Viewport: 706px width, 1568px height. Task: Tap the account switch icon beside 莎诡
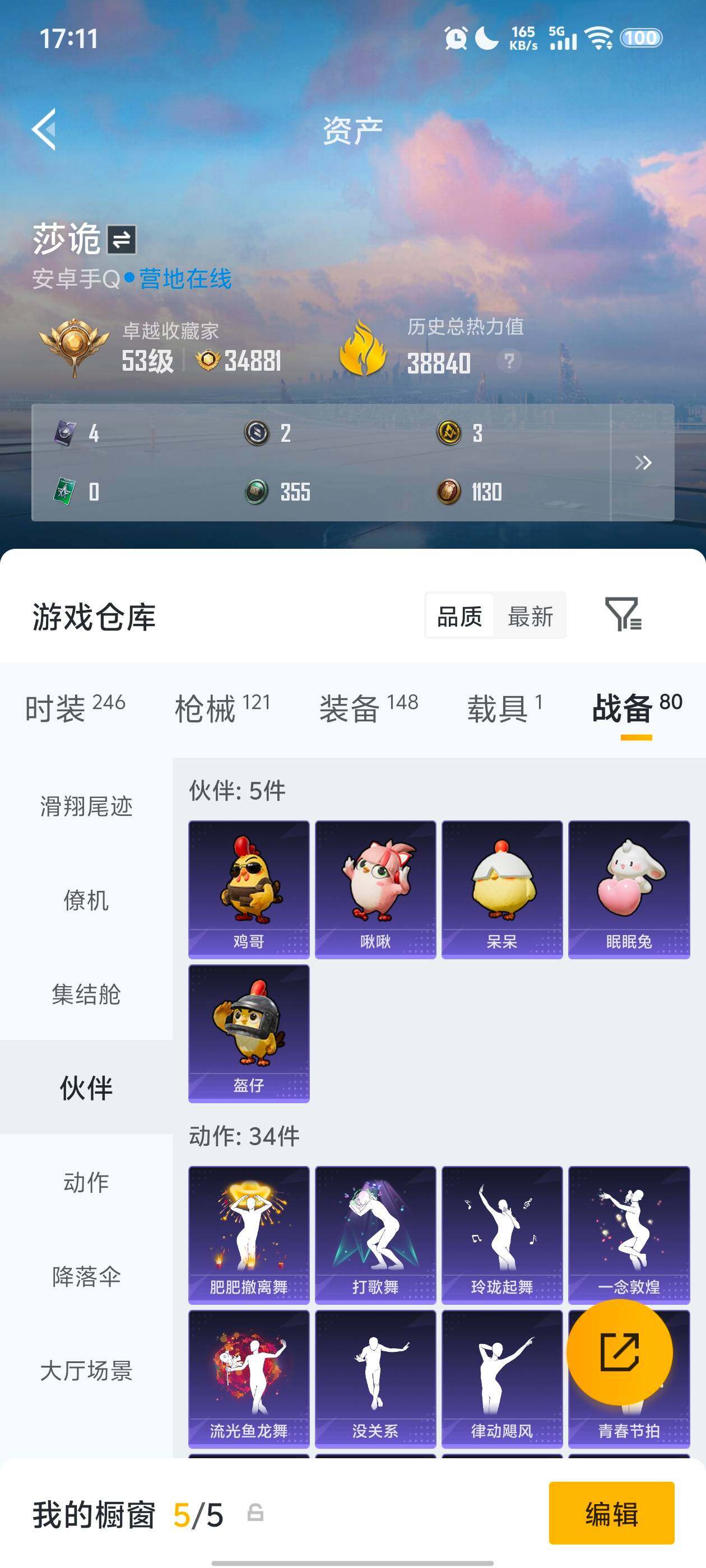(x=120, y=239)
